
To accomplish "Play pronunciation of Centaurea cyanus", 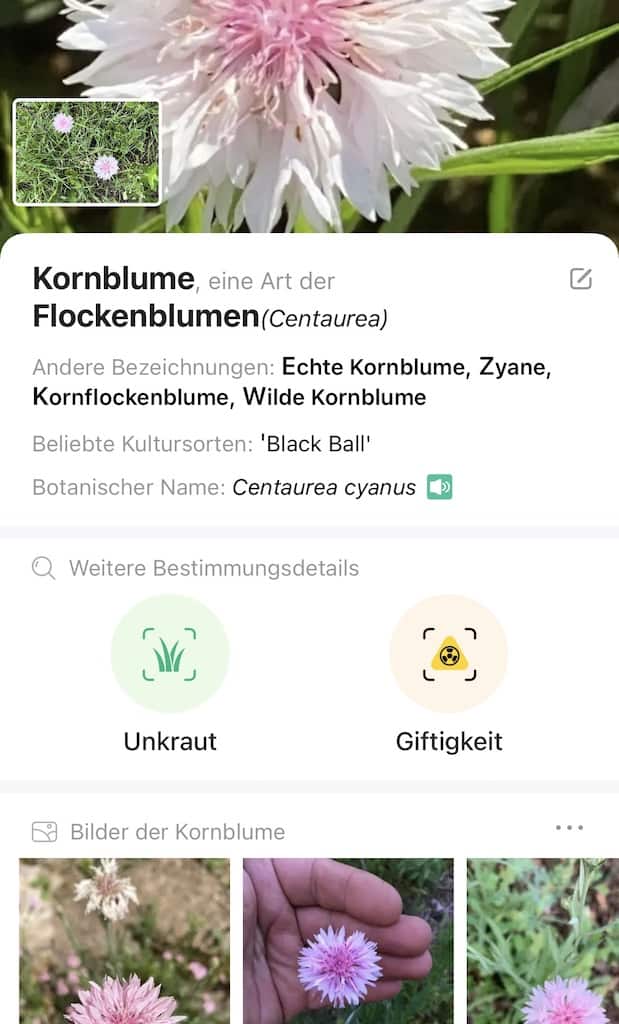I will [439, 488].
